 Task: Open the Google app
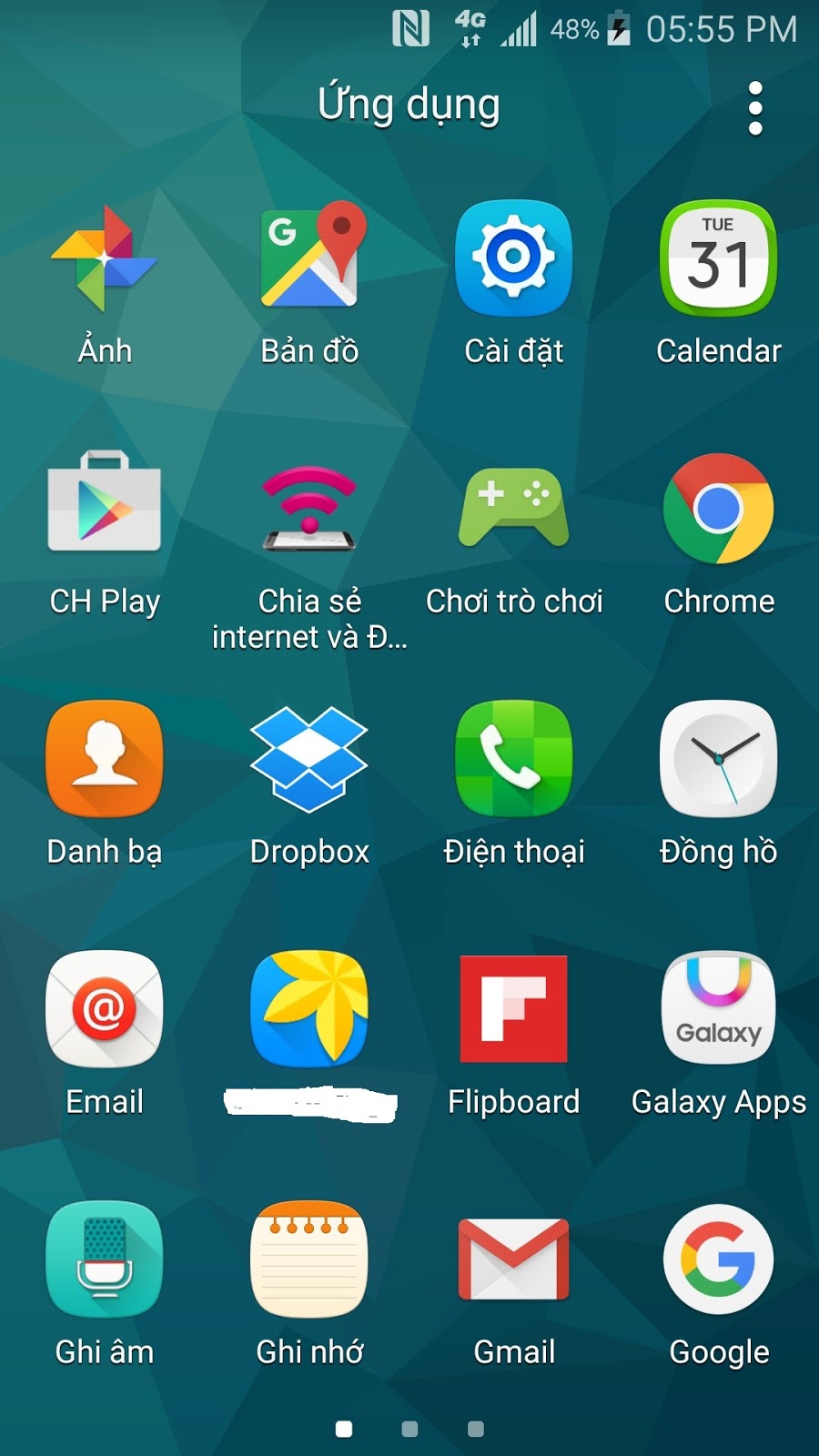tap(718, 1259)
